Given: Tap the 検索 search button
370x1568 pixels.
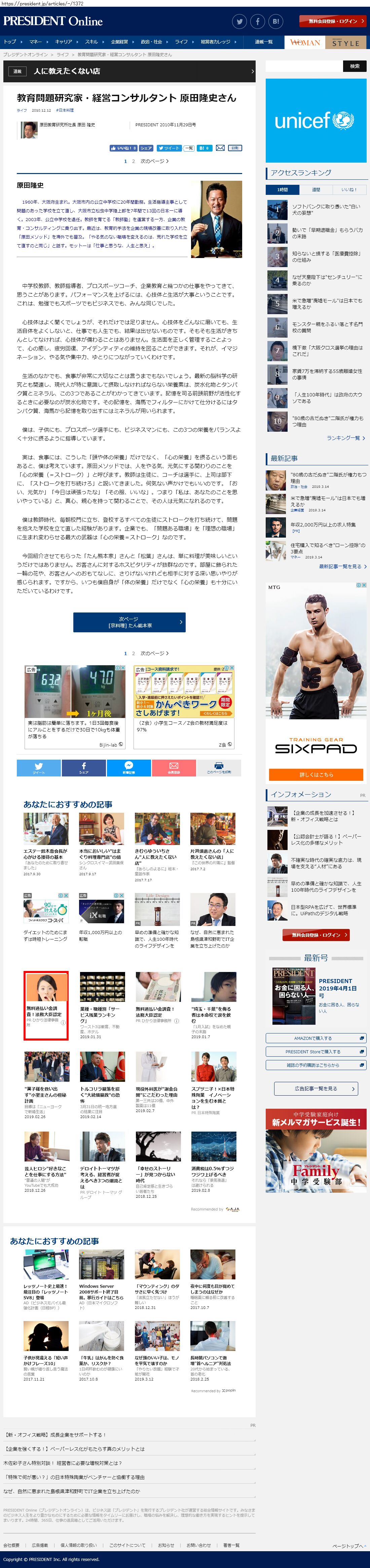Looking at the screenshot, I should coord(354,66).
